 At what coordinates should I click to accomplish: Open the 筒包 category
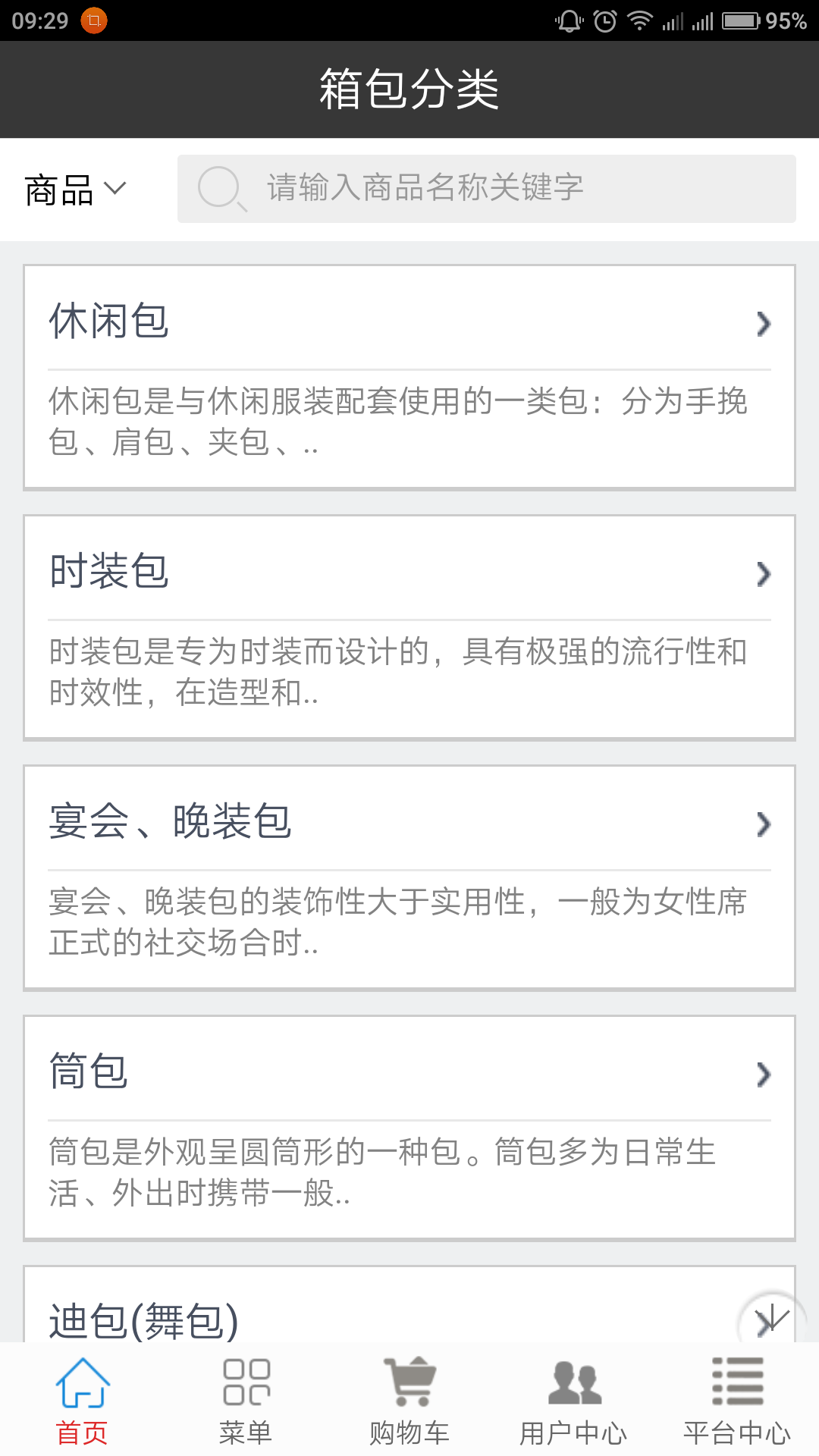click(409, 1072)
